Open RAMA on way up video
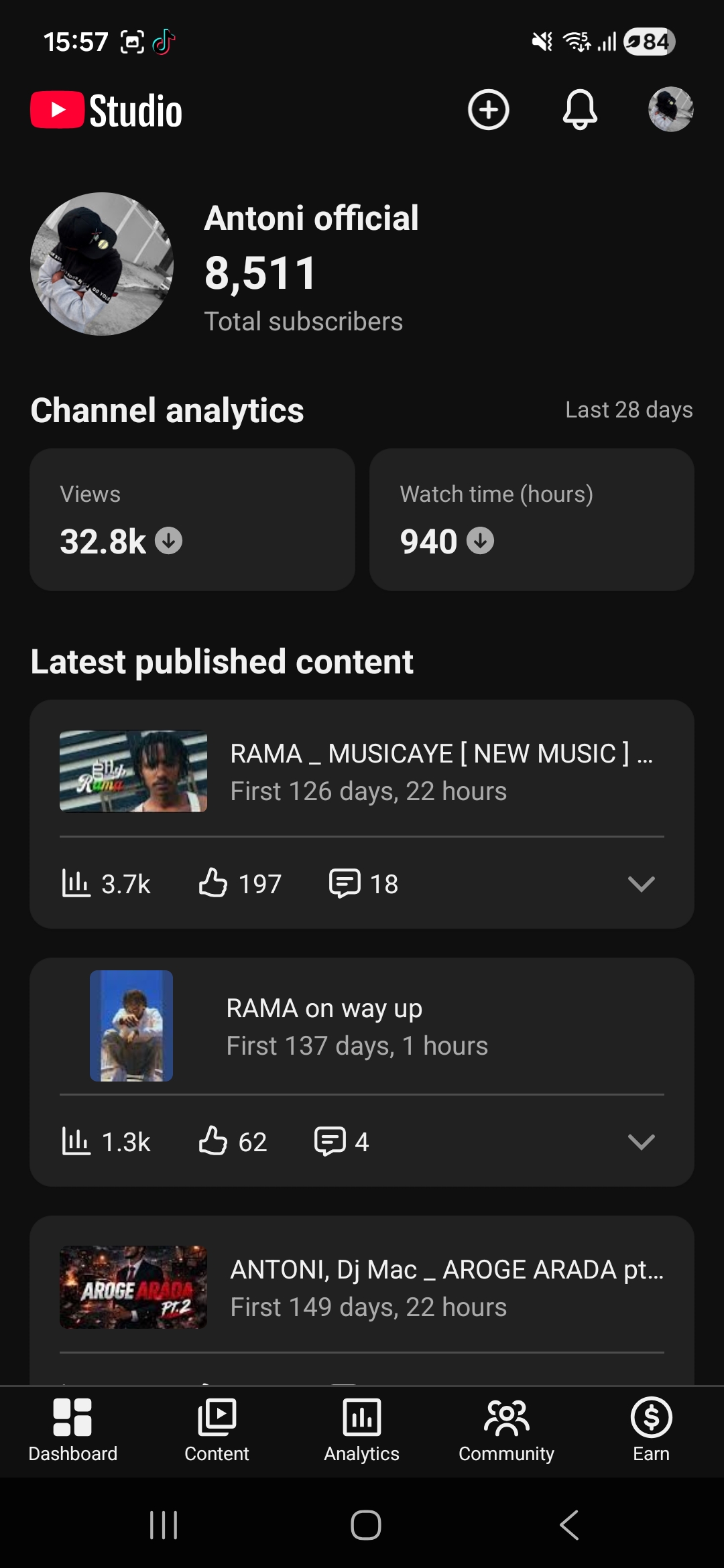This screenshot has height=1568, width=724. tap(362, 1026)
